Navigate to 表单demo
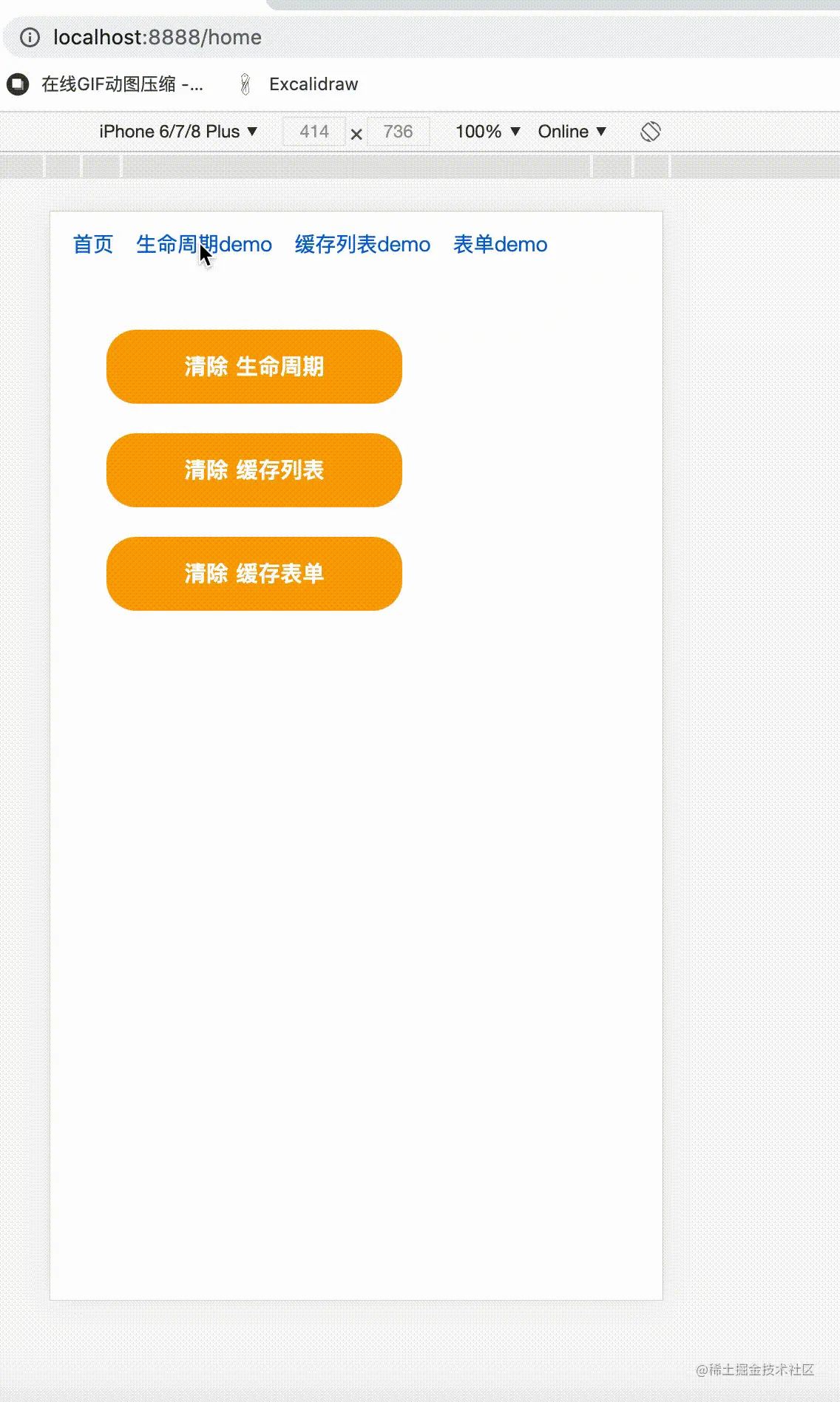 500,245
